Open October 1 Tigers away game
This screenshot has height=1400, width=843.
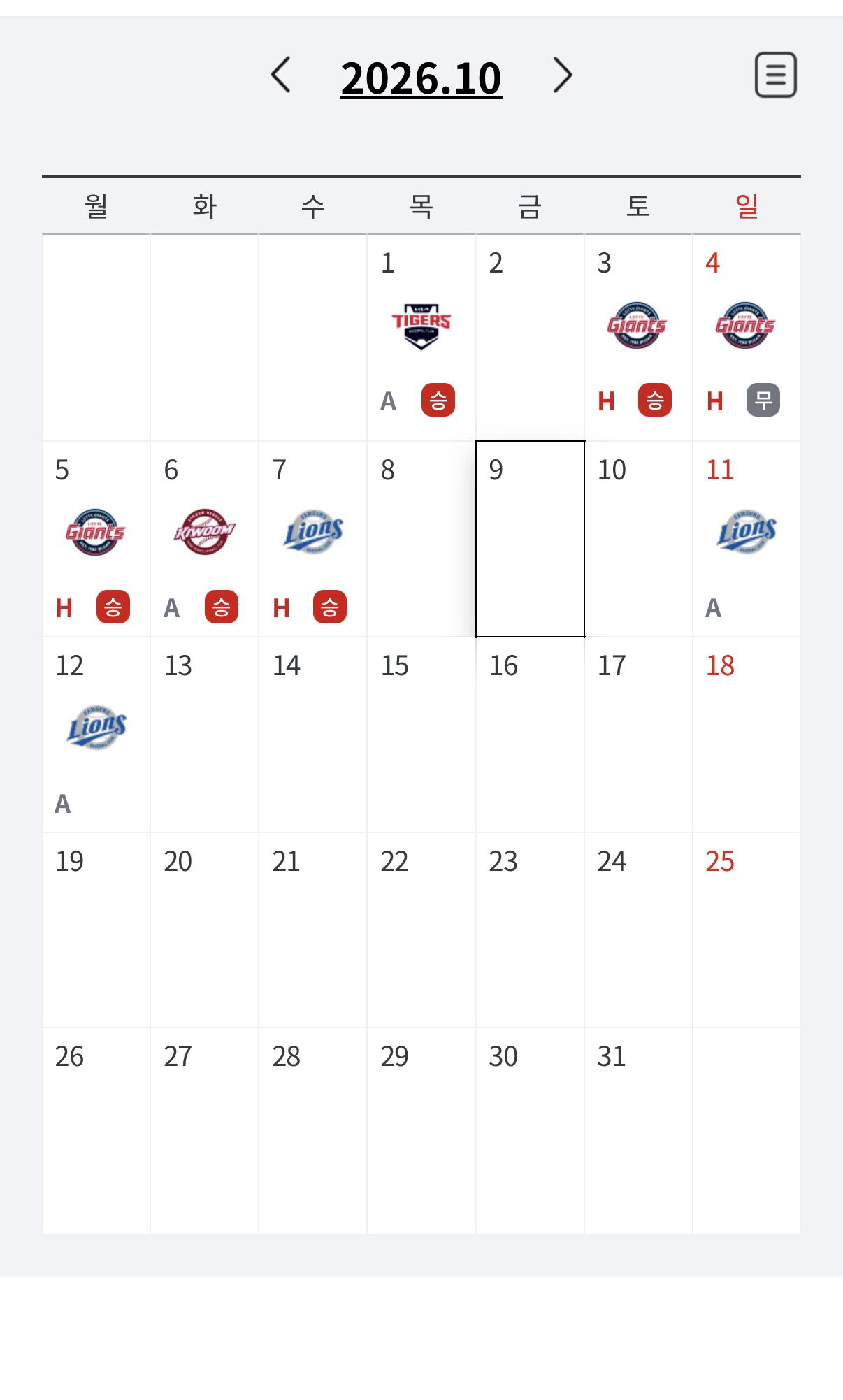click(421, 338)
